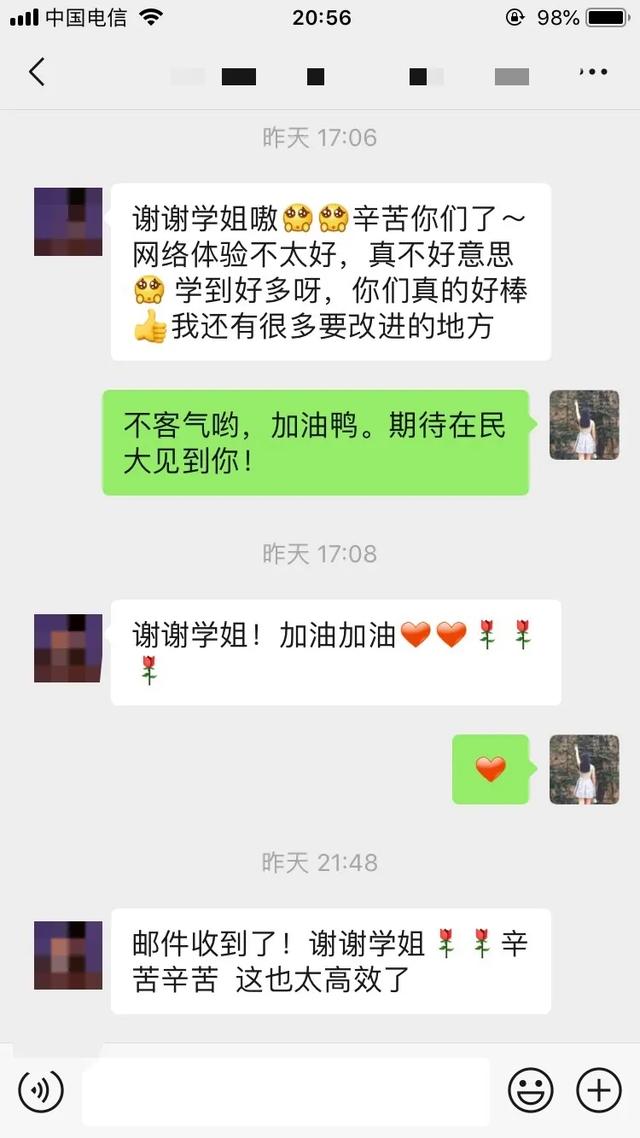
Task: Open the emoji sticker panel
Action: [530, 1090]
